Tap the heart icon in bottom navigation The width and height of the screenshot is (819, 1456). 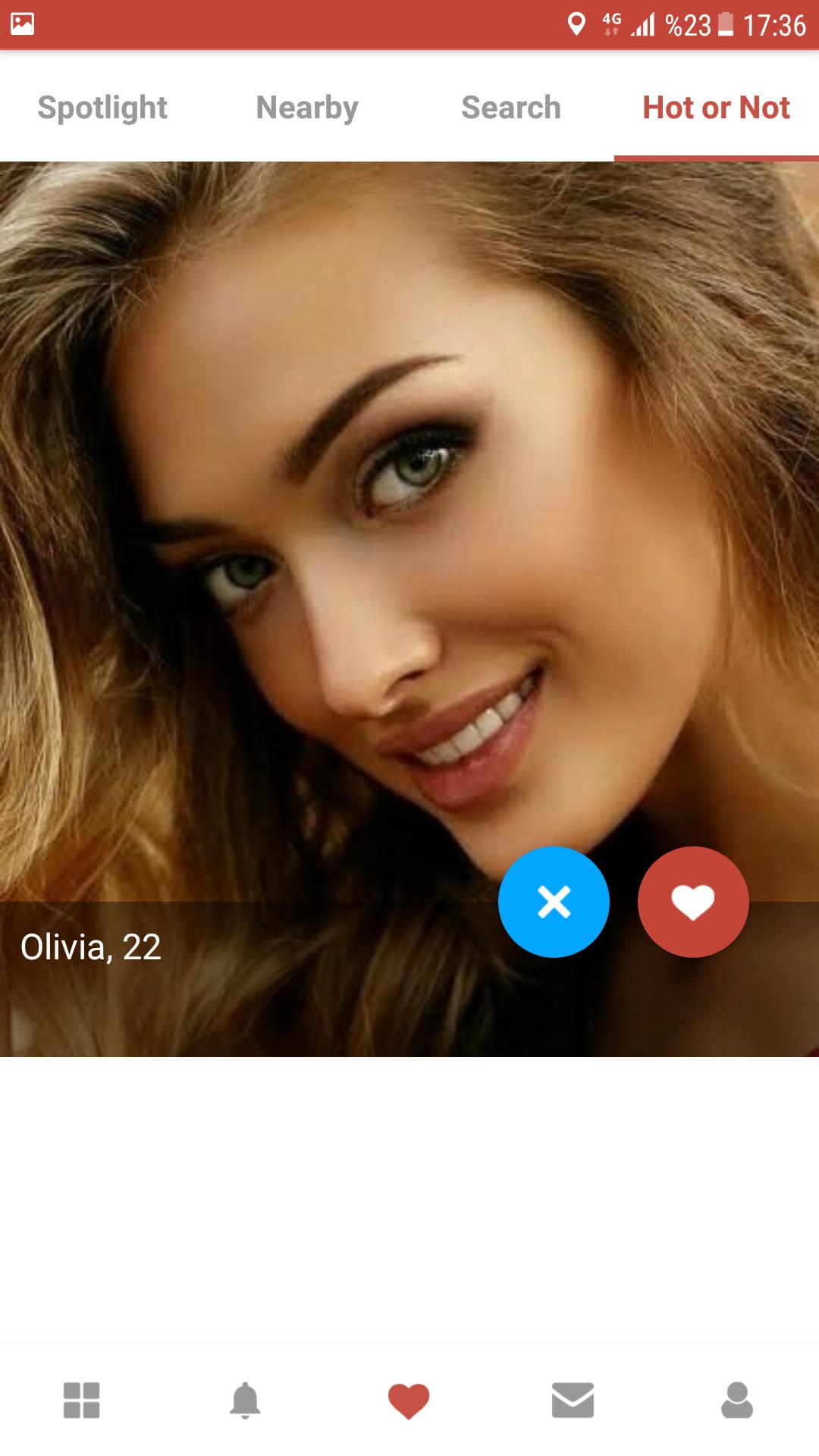(409, 1401)
